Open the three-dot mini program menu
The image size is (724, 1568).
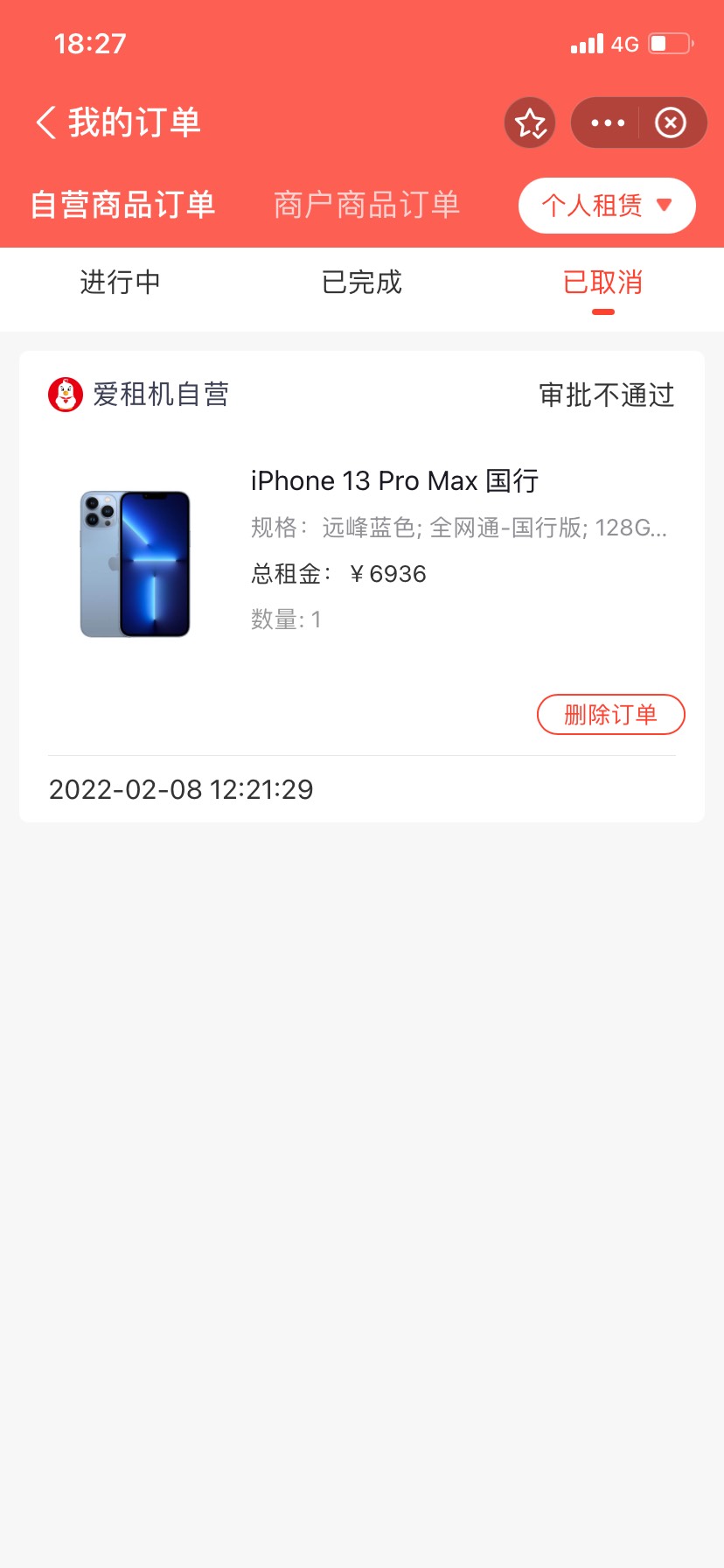click(608, 122)
